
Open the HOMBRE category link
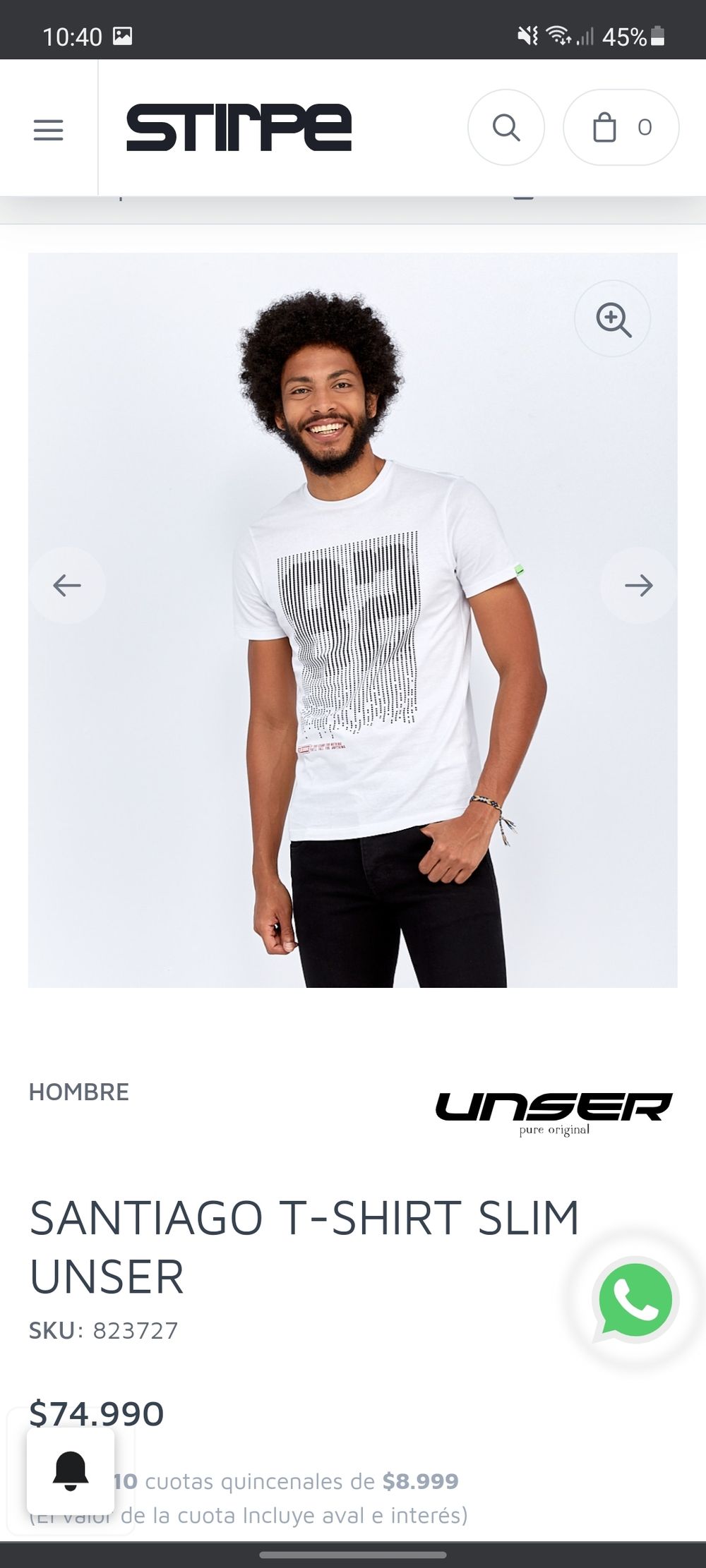pyautogui.click(x=79, y=1092)
